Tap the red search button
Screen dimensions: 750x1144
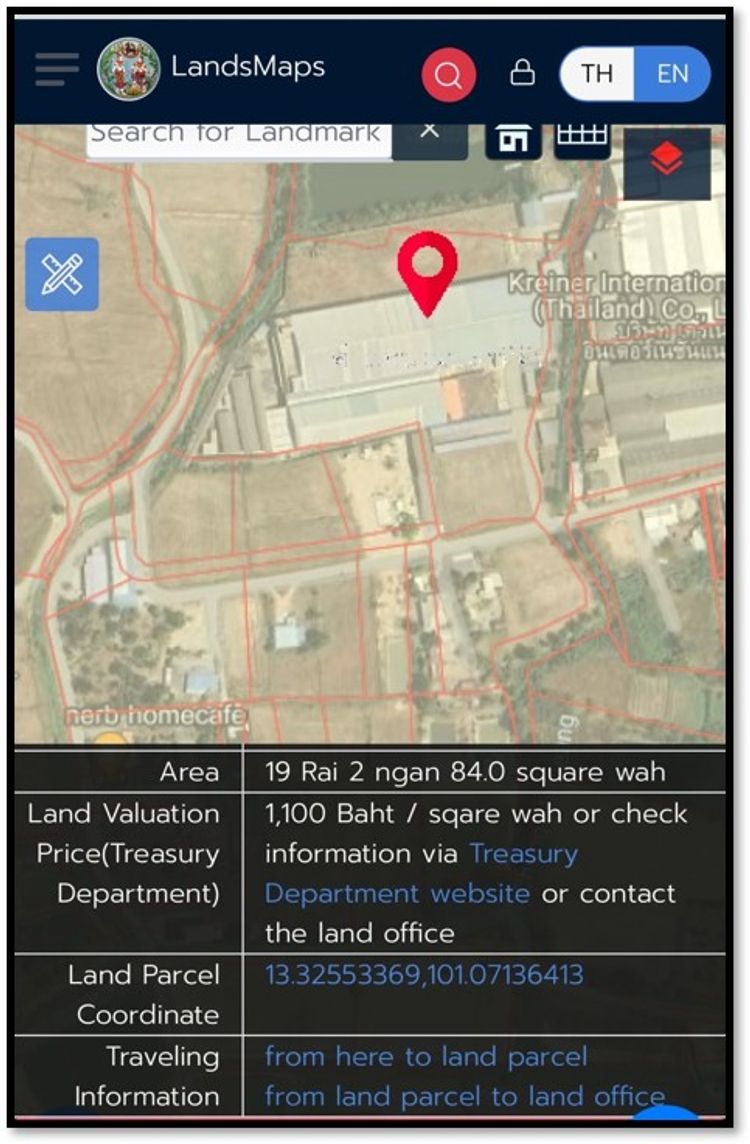click(x=448, y=74)
